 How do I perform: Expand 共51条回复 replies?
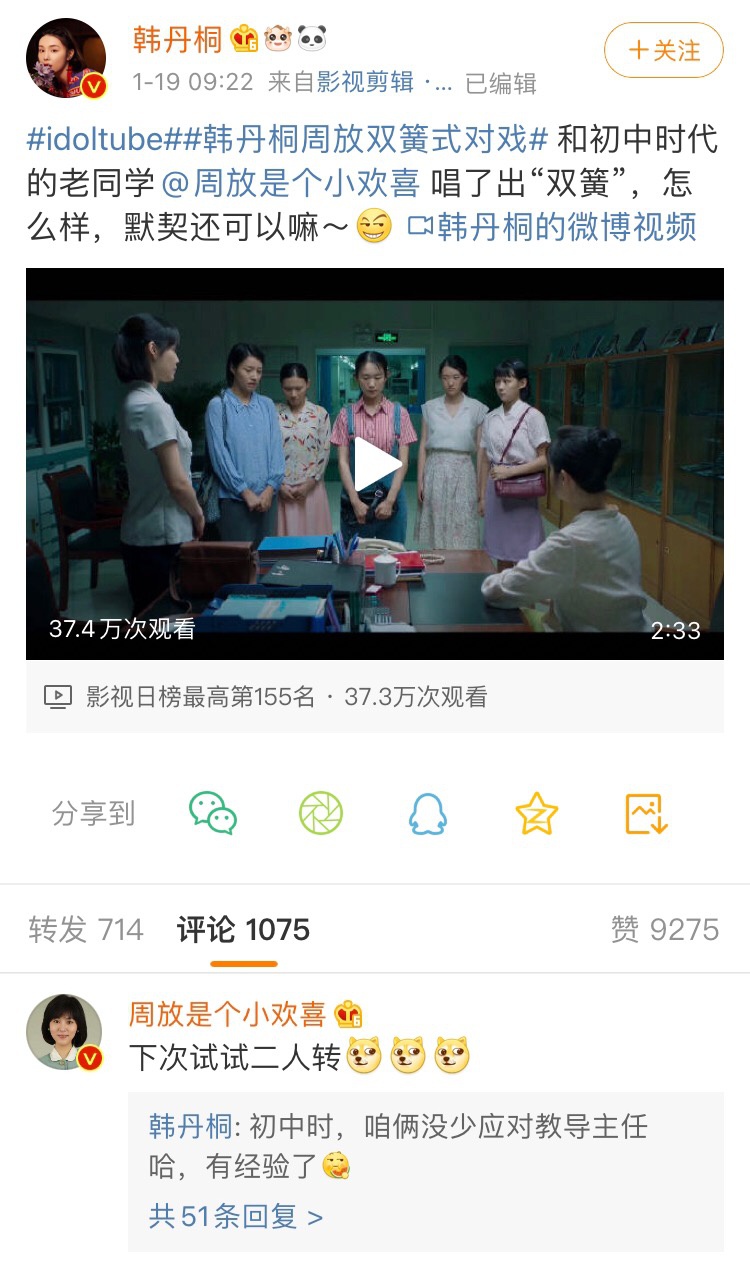coord(236,1216)
